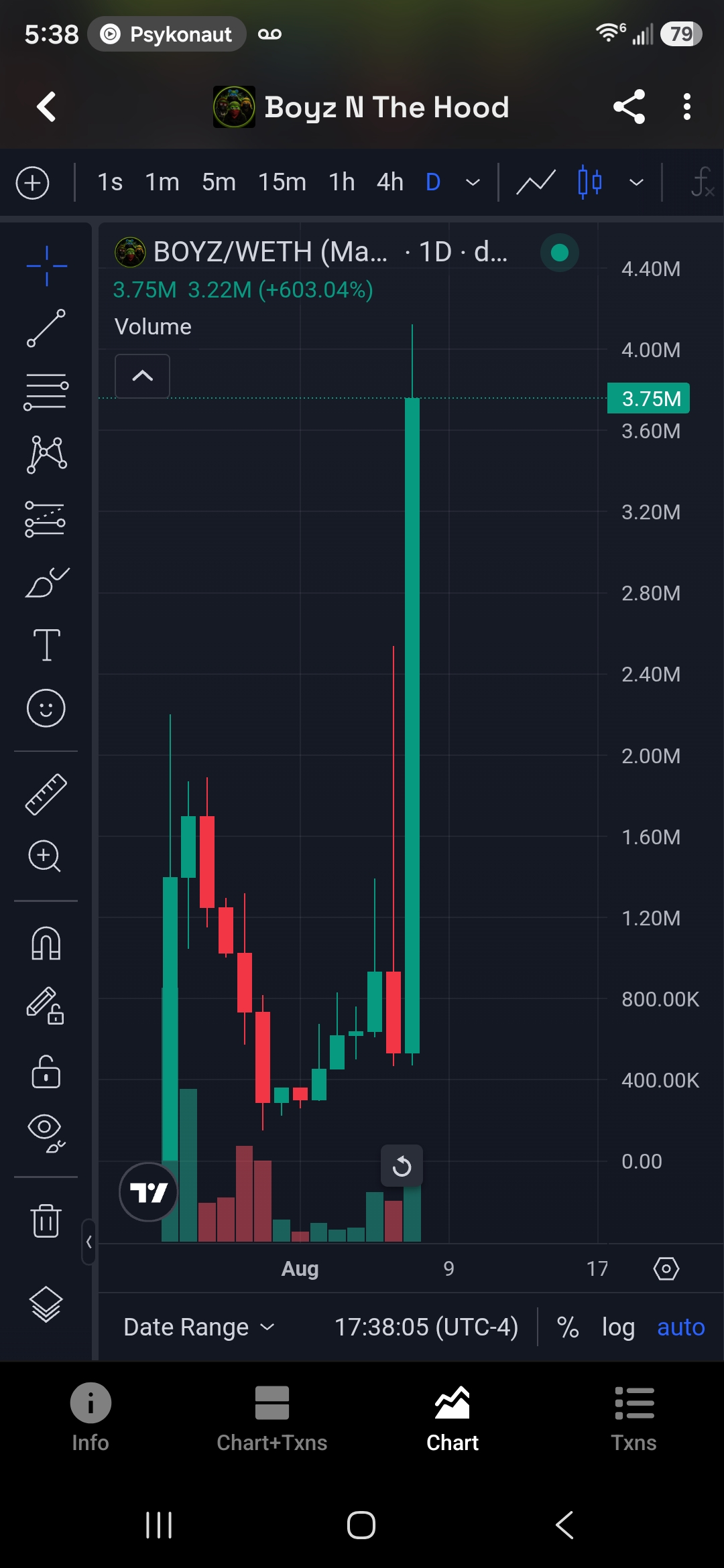724x1568 pixels.
Task: Go back using the top-left arrow
Action: point(46,107)
